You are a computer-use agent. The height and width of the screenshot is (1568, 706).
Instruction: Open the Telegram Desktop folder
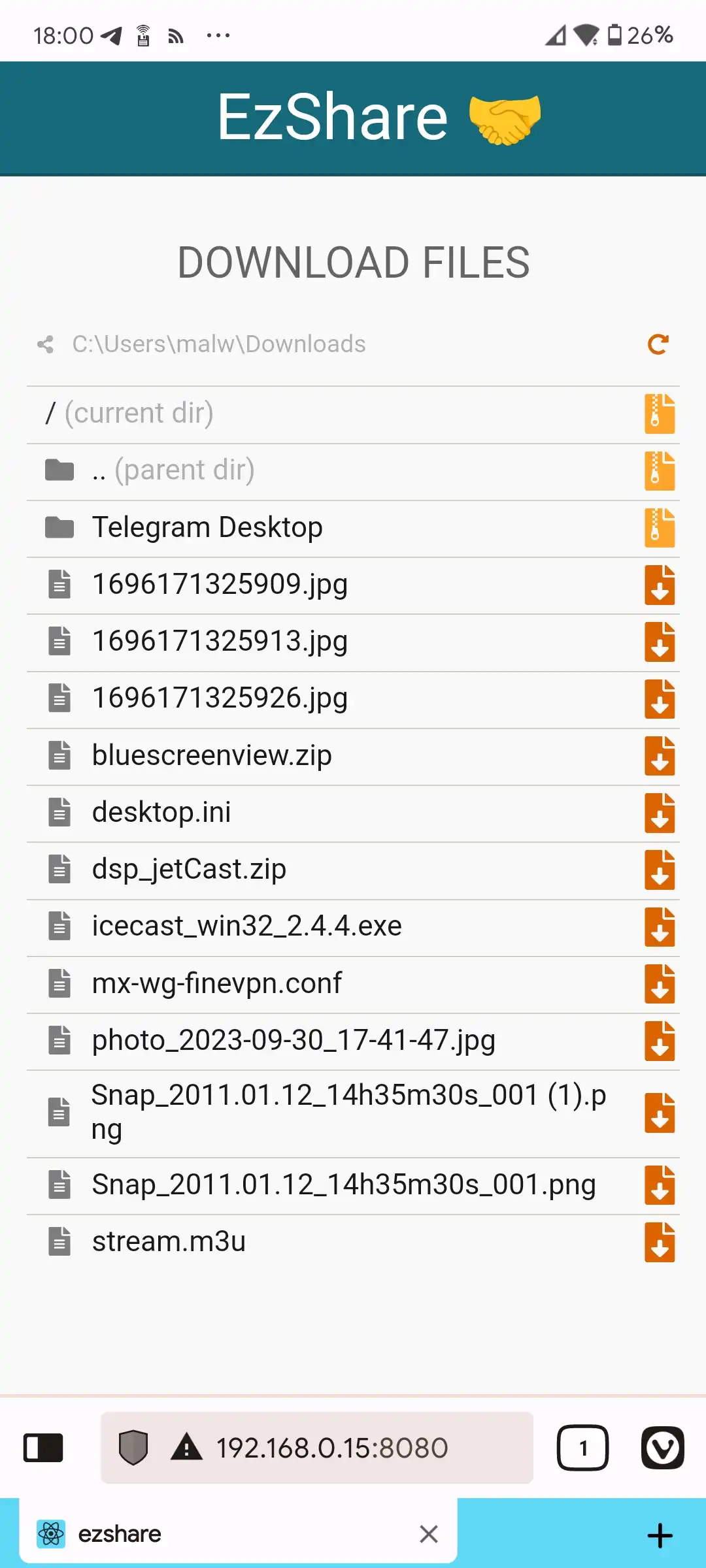point(207,527)
